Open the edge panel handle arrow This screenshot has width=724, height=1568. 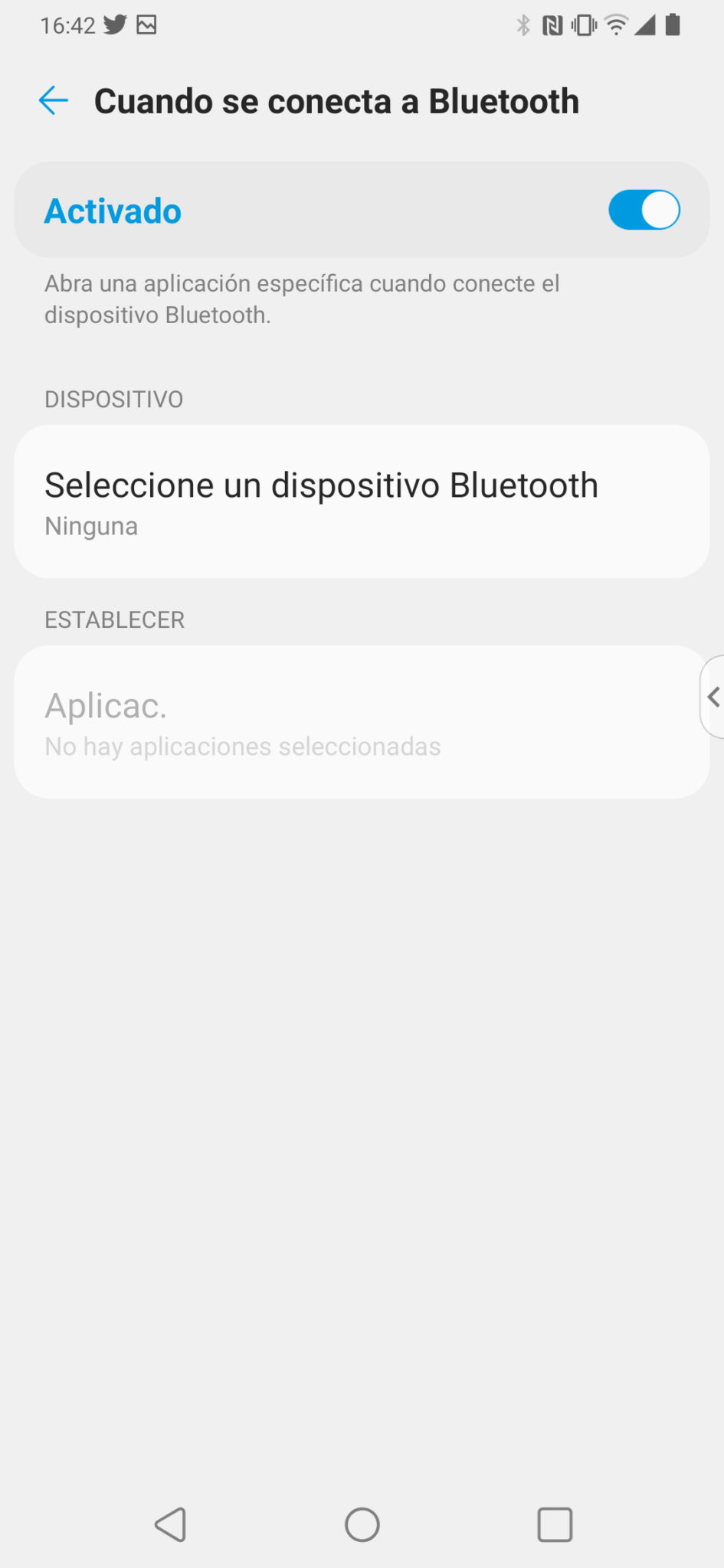[x=713, y=697]
